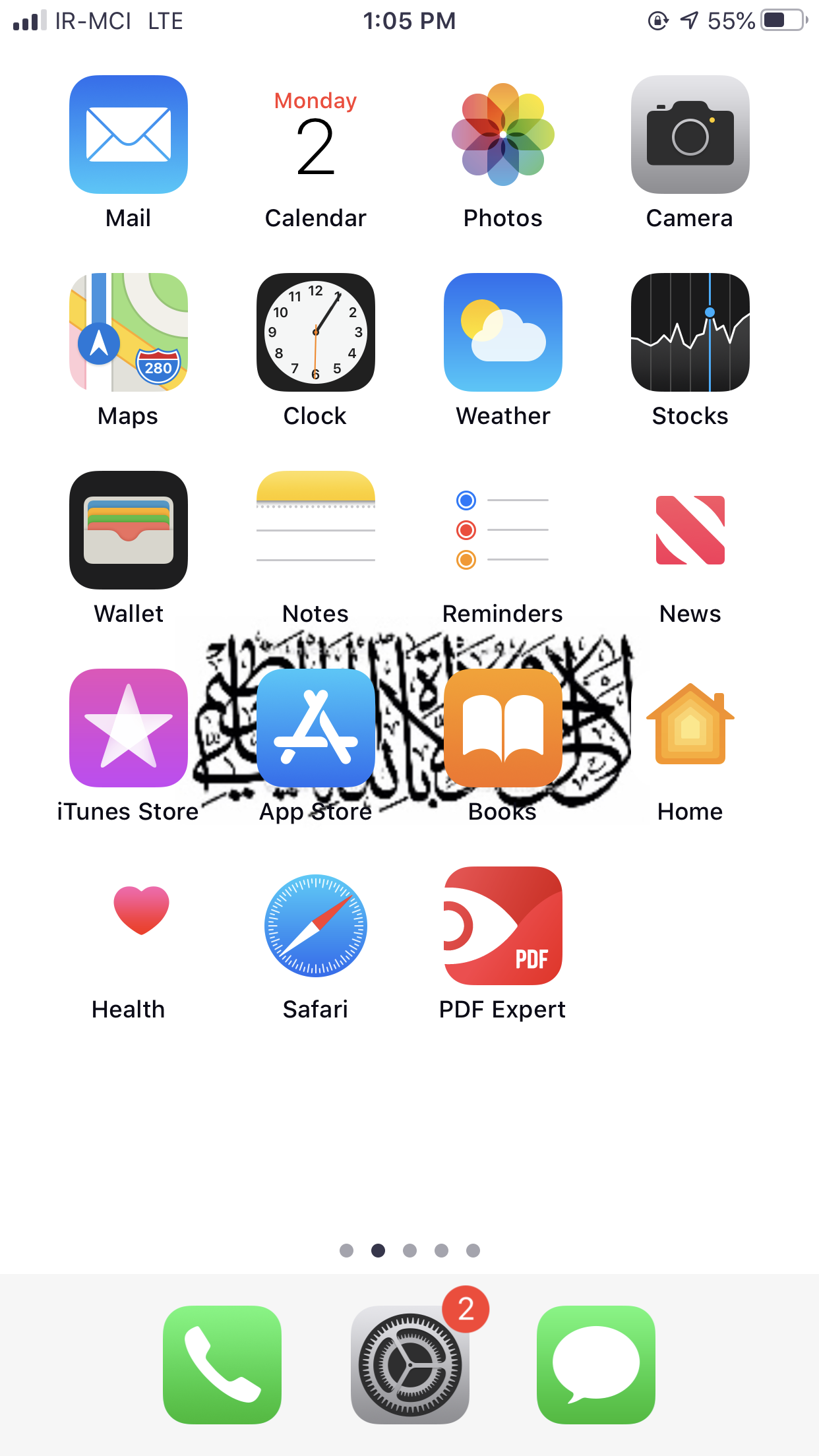
Task: Open Settings from the dock
Action: click(409, 1365)
